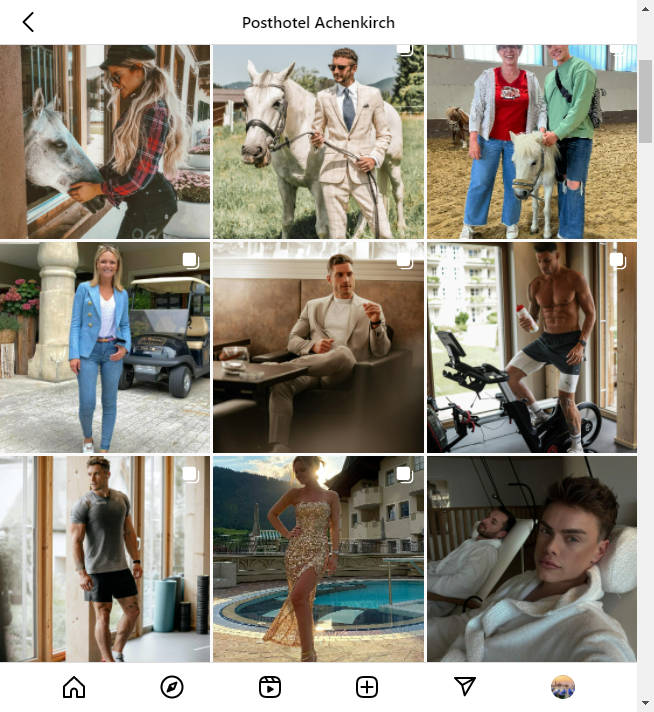Open selfie post of men in bathrobes
The height and width of the screenshot is (712, 654).
(x=531, y=558)
